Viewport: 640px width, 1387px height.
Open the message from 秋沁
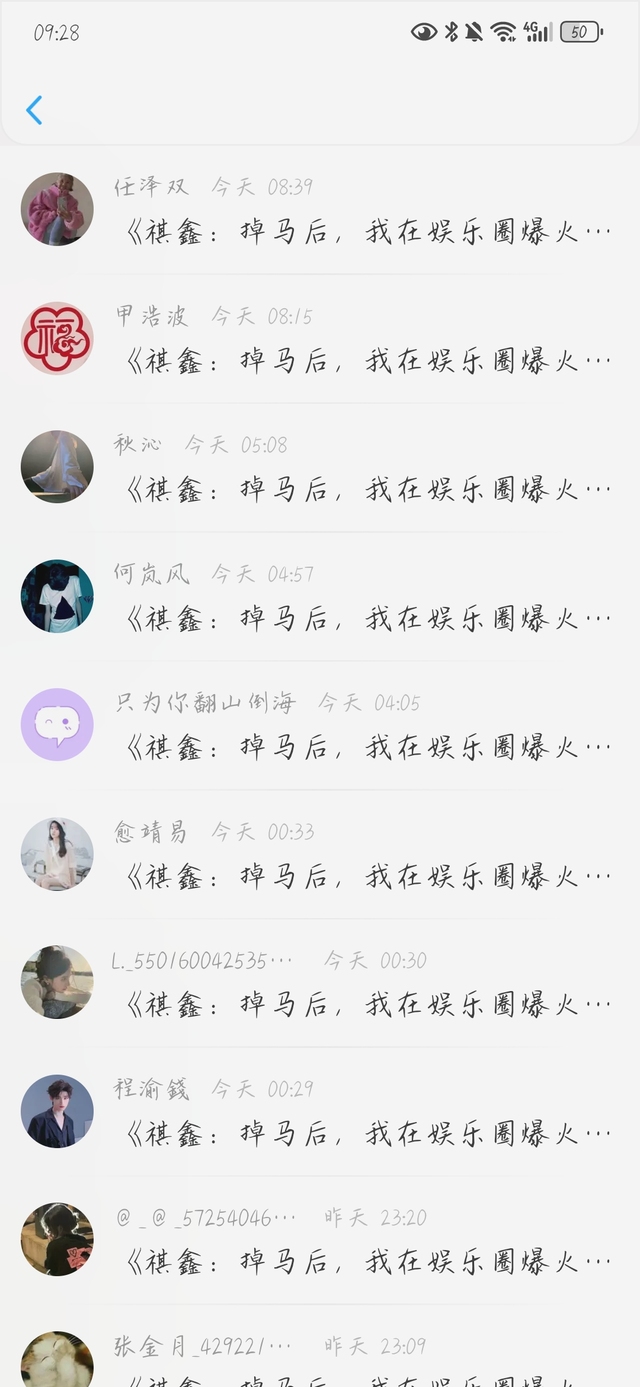pos(320,468)
